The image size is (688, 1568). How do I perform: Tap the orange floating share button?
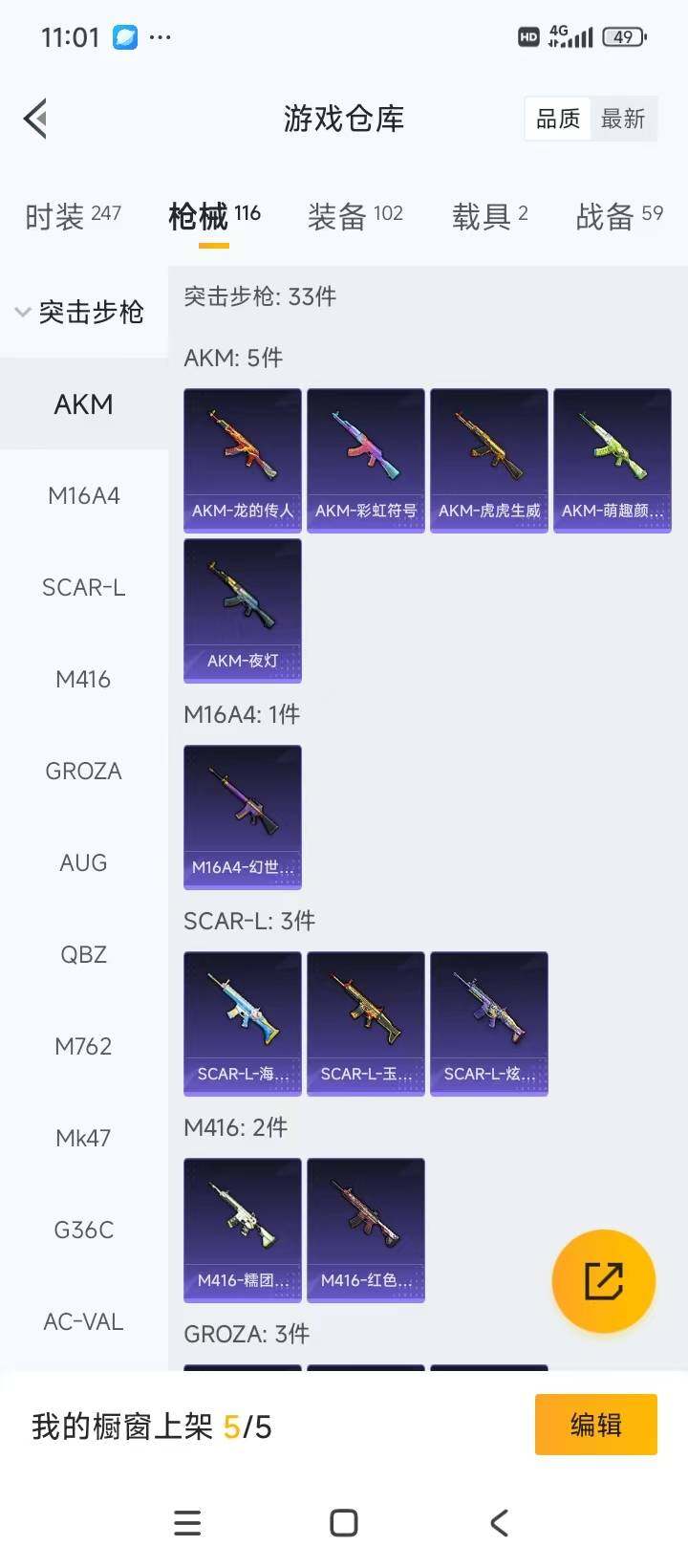tap(604, 1281)
